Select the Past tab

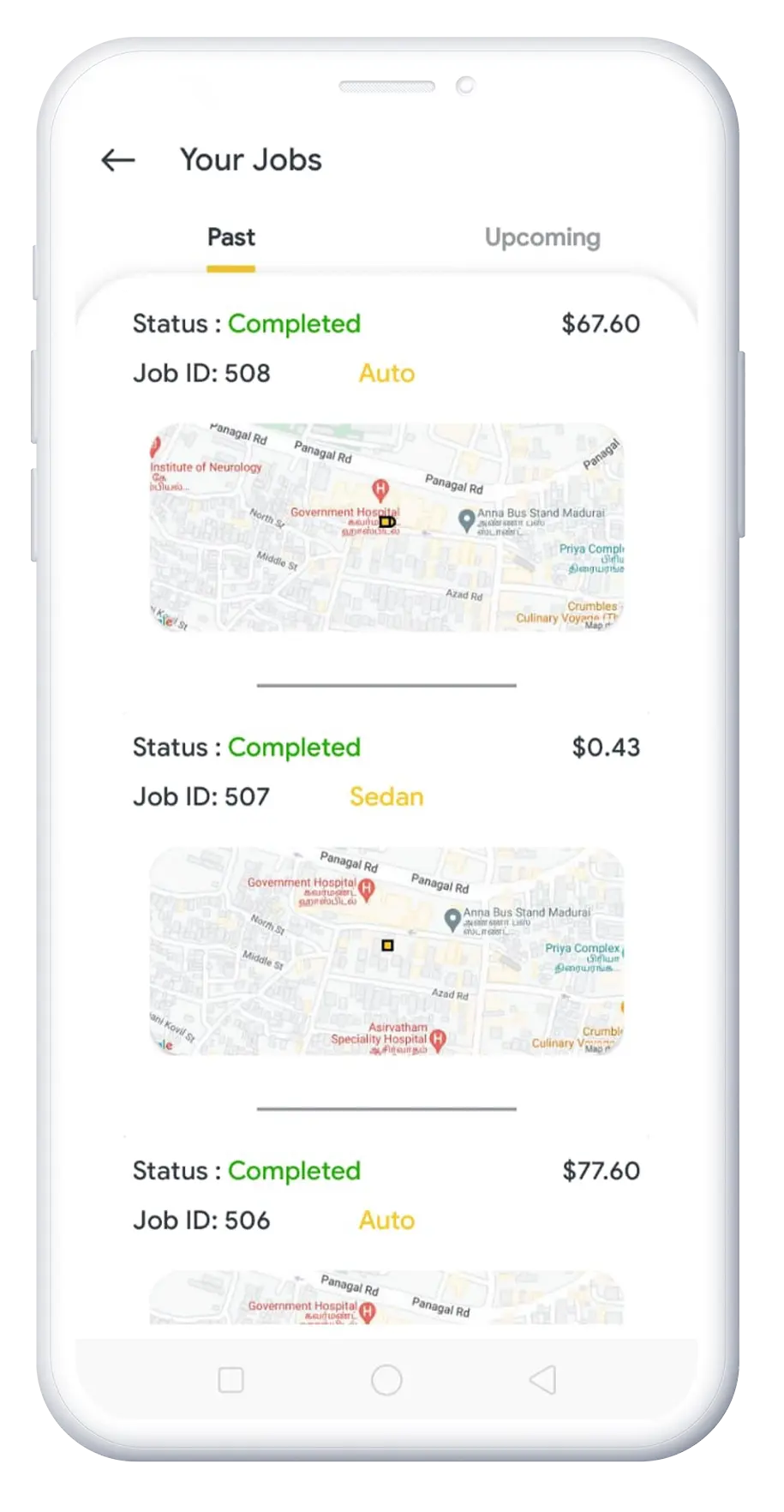click(x=231, y=237)
